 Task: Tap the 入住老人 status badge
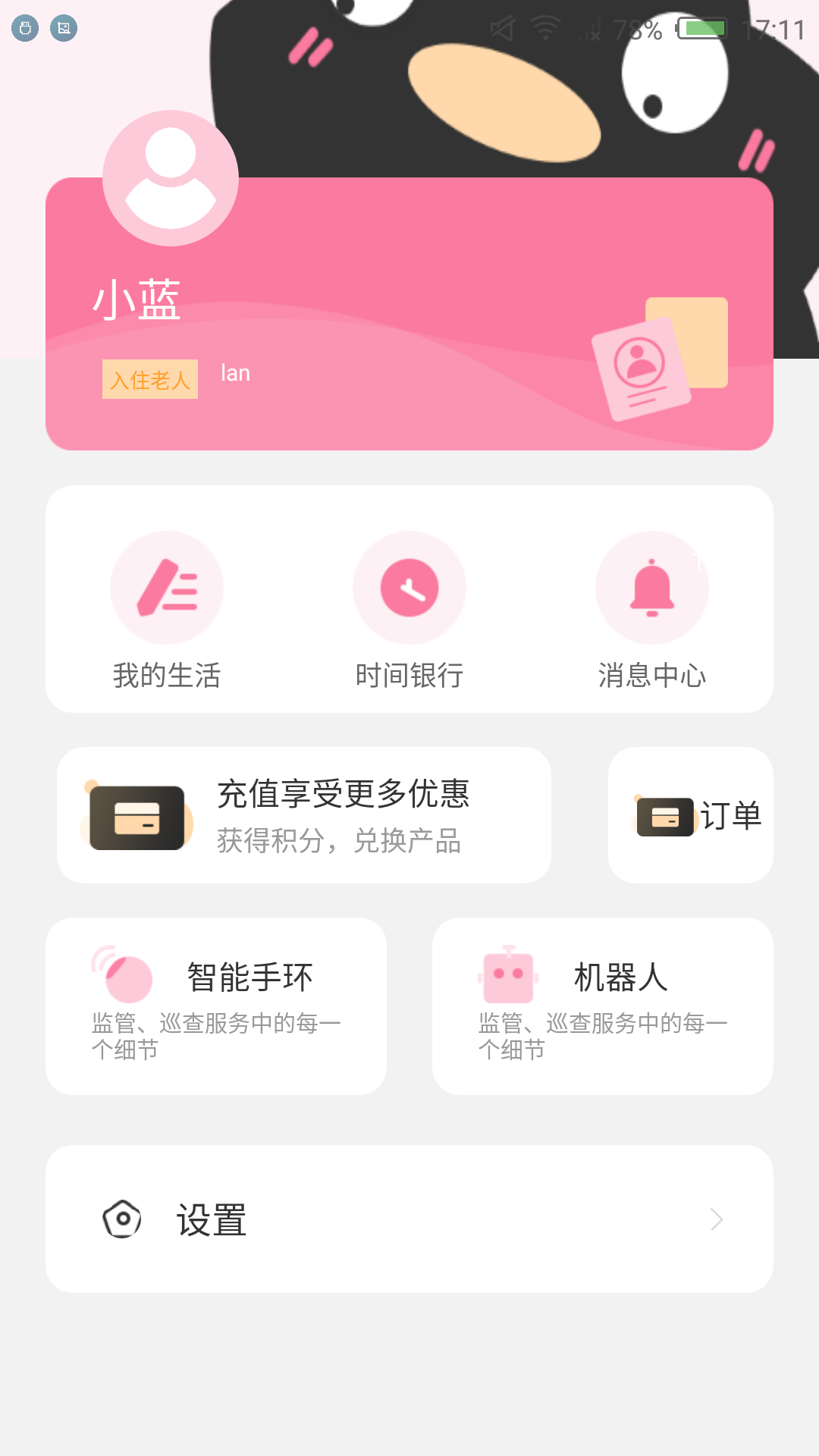pos(149,380)
